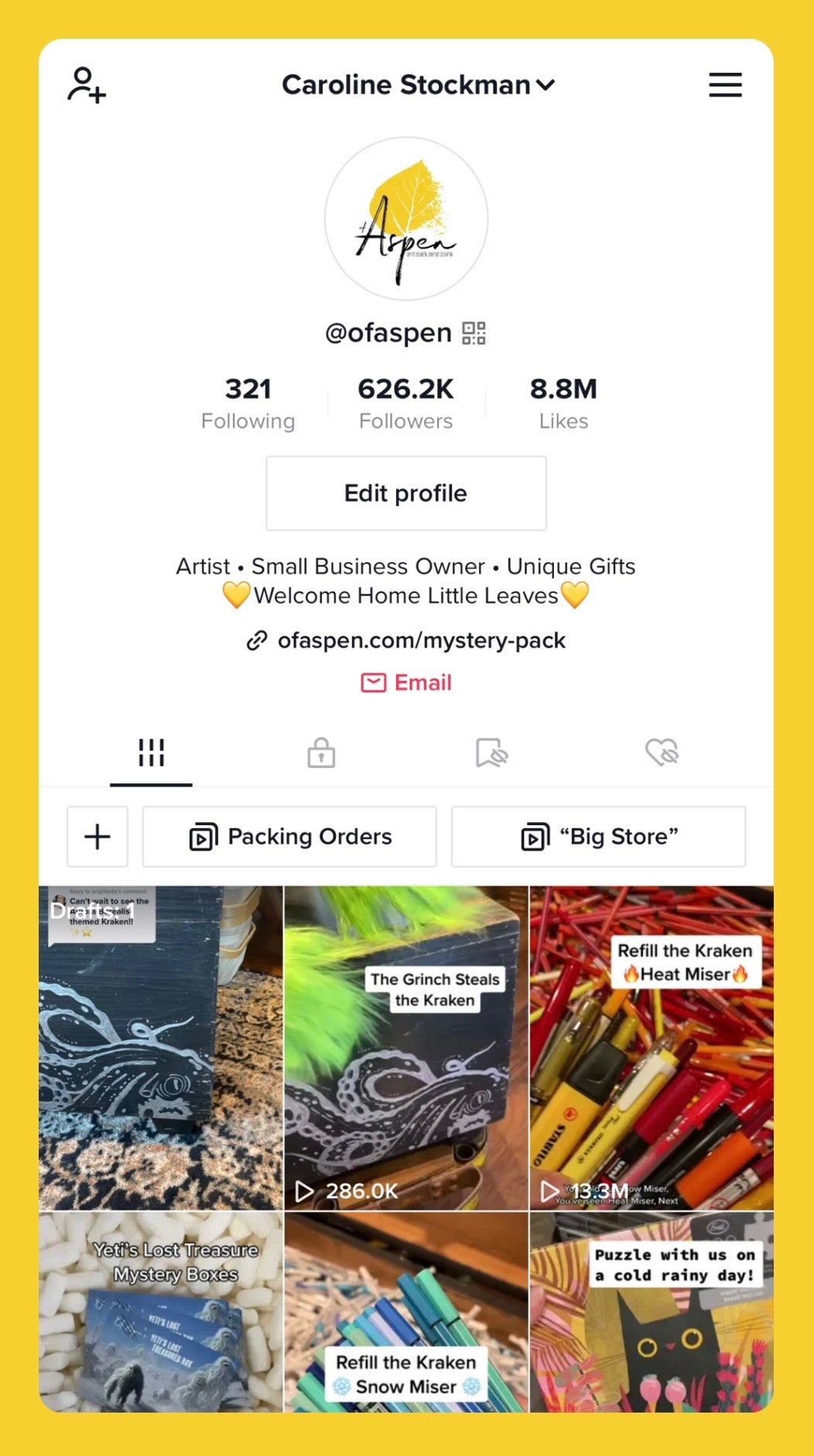Switch to the private videos lock tab
The width and height of the screenshot is (814, 1456).
321,752
